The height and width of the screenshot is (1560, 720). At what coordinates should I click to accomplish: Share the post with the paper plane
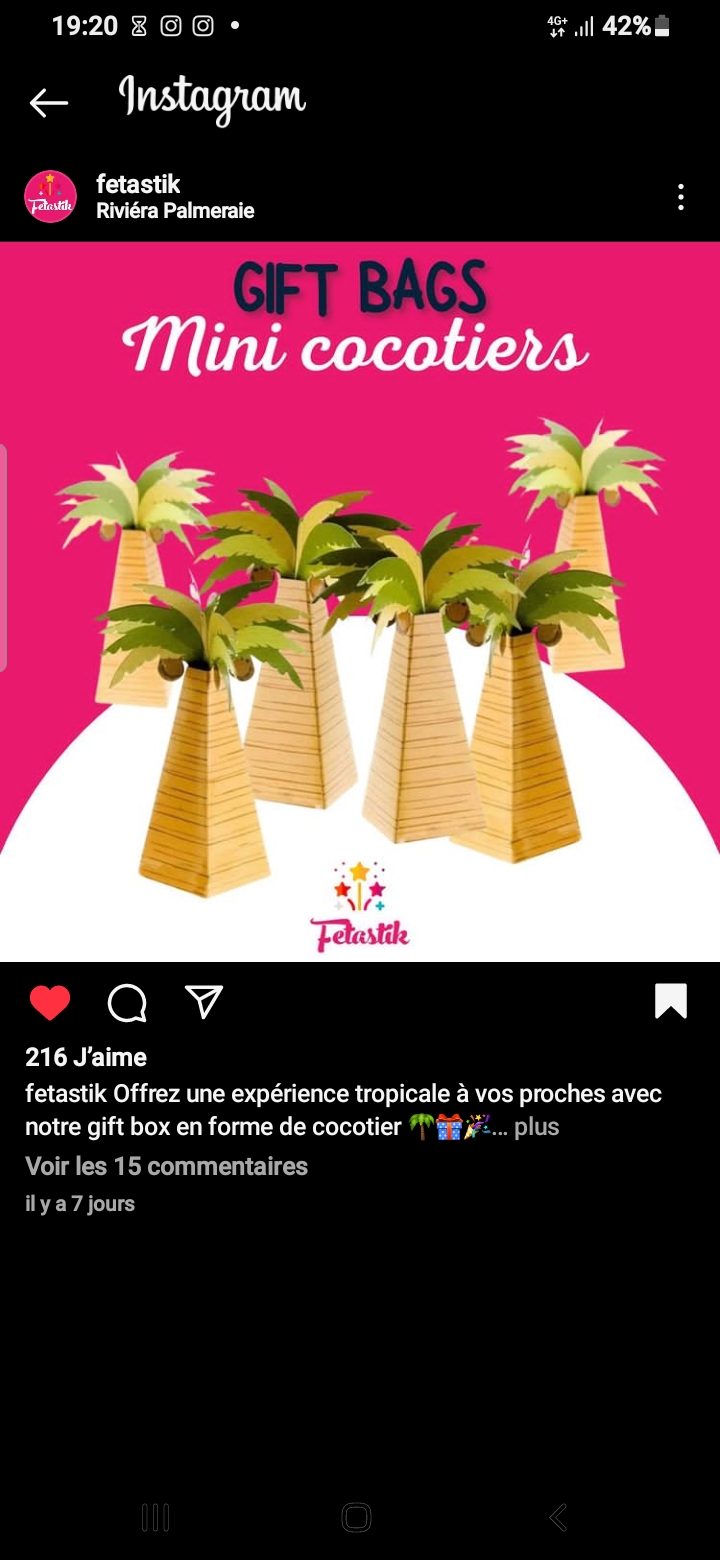point(204,1001)
